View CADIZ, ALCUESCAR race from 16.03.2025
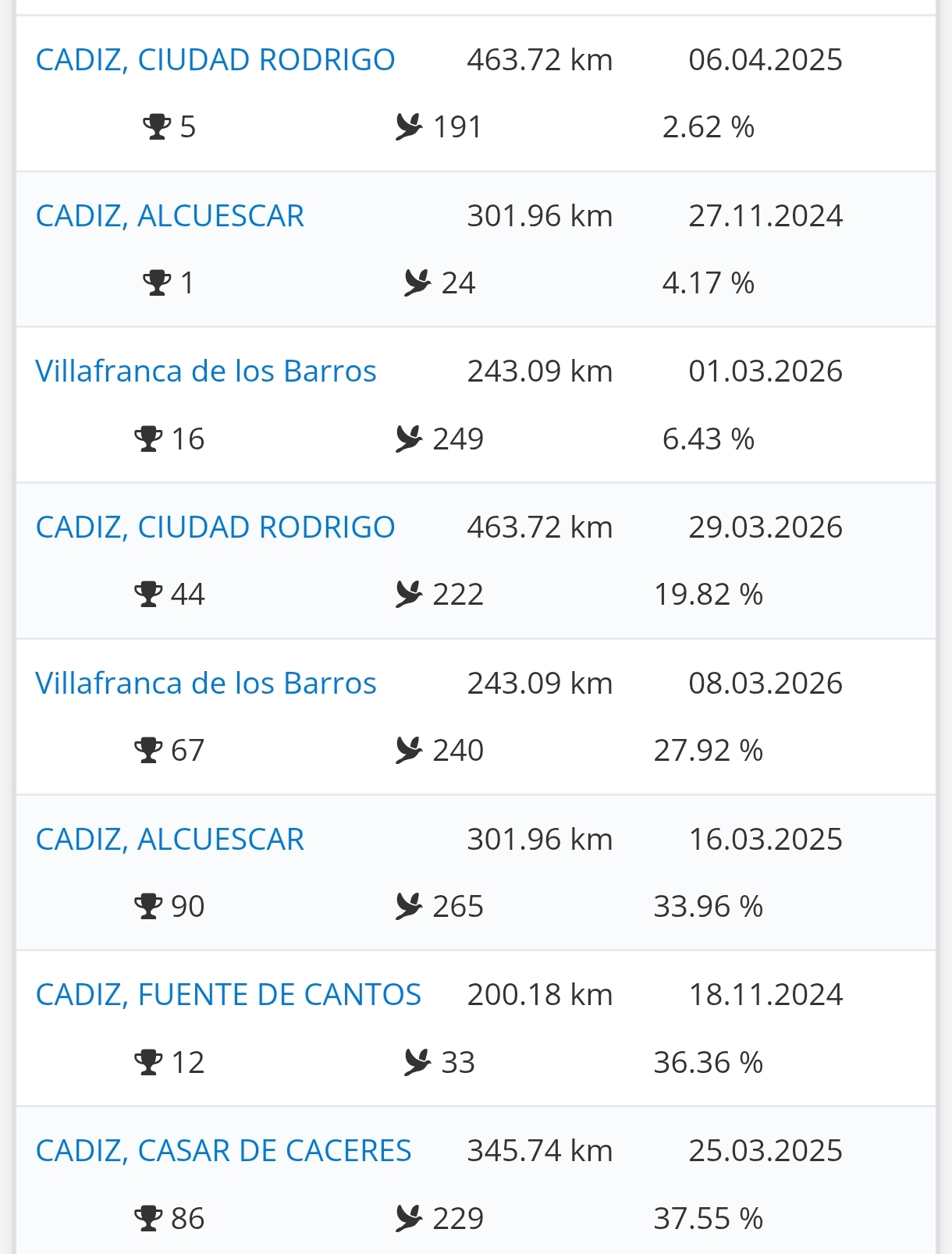952x1254 pixels. coord(170,840)
